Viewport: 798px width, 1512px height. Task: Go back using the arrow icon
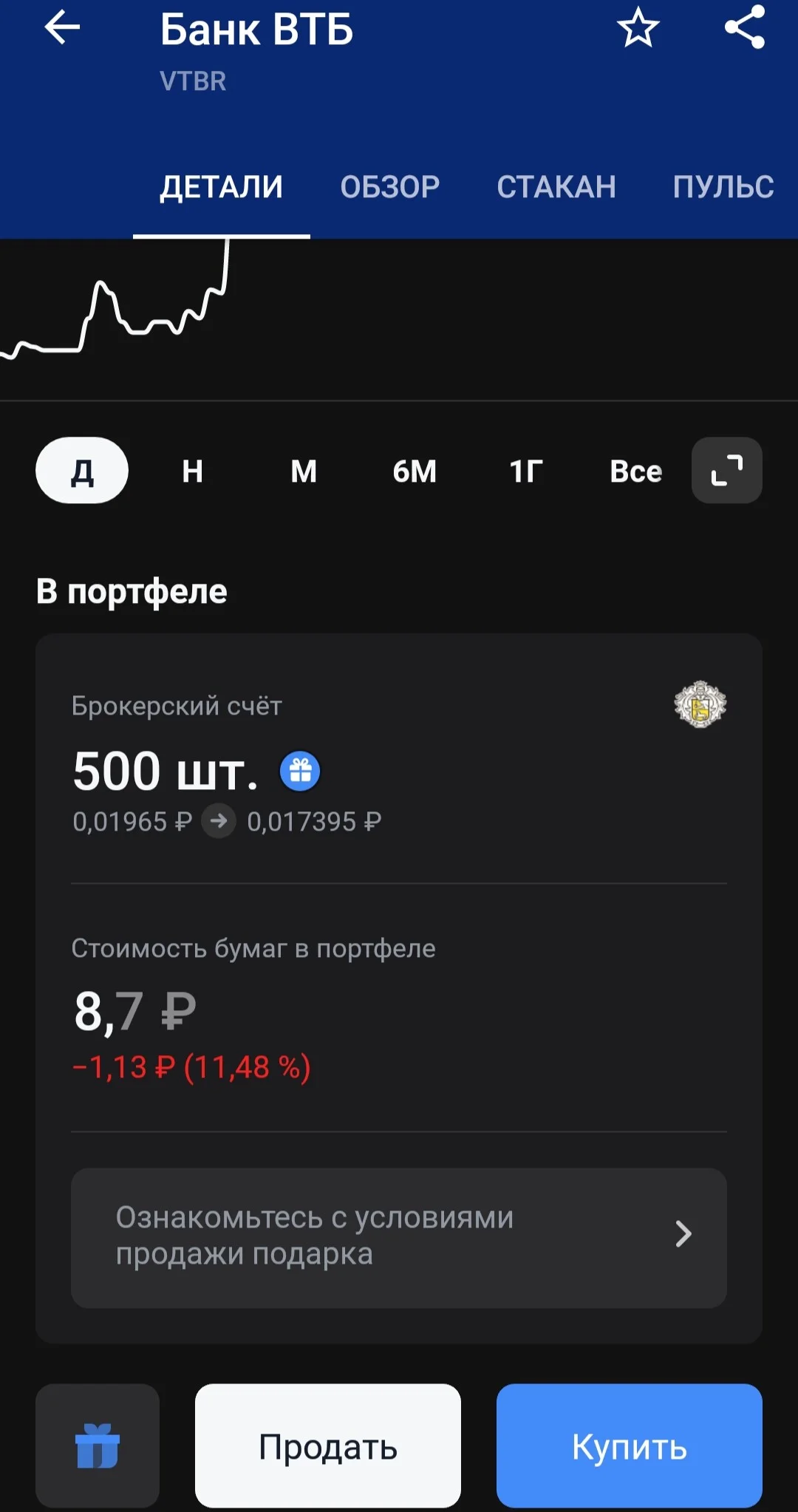(62, 28)
